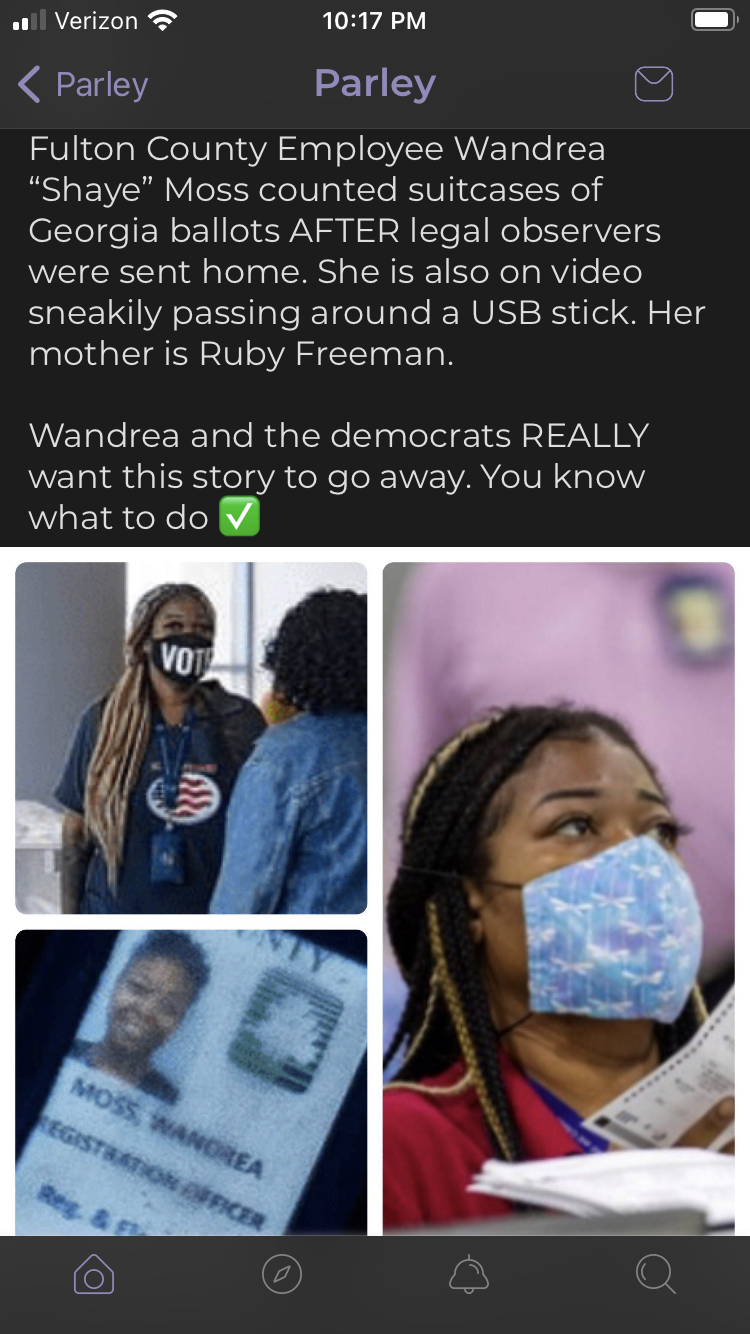The height and width of the screenshot is (1334, 750).
Task: Open the ID badge photo in the post
Action: 191,1082
